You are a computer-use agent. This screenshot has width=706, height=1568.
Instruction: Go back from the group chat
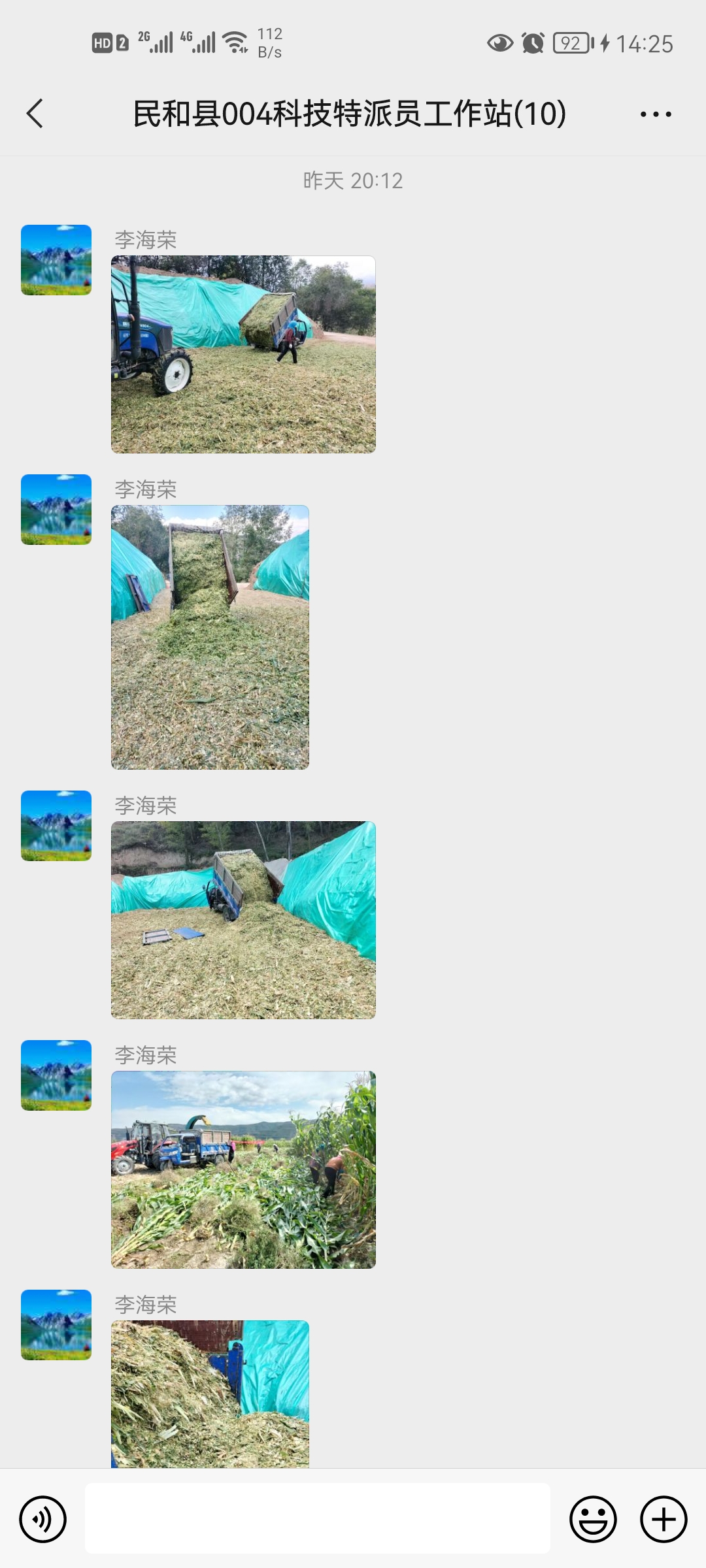coord(35,114)
